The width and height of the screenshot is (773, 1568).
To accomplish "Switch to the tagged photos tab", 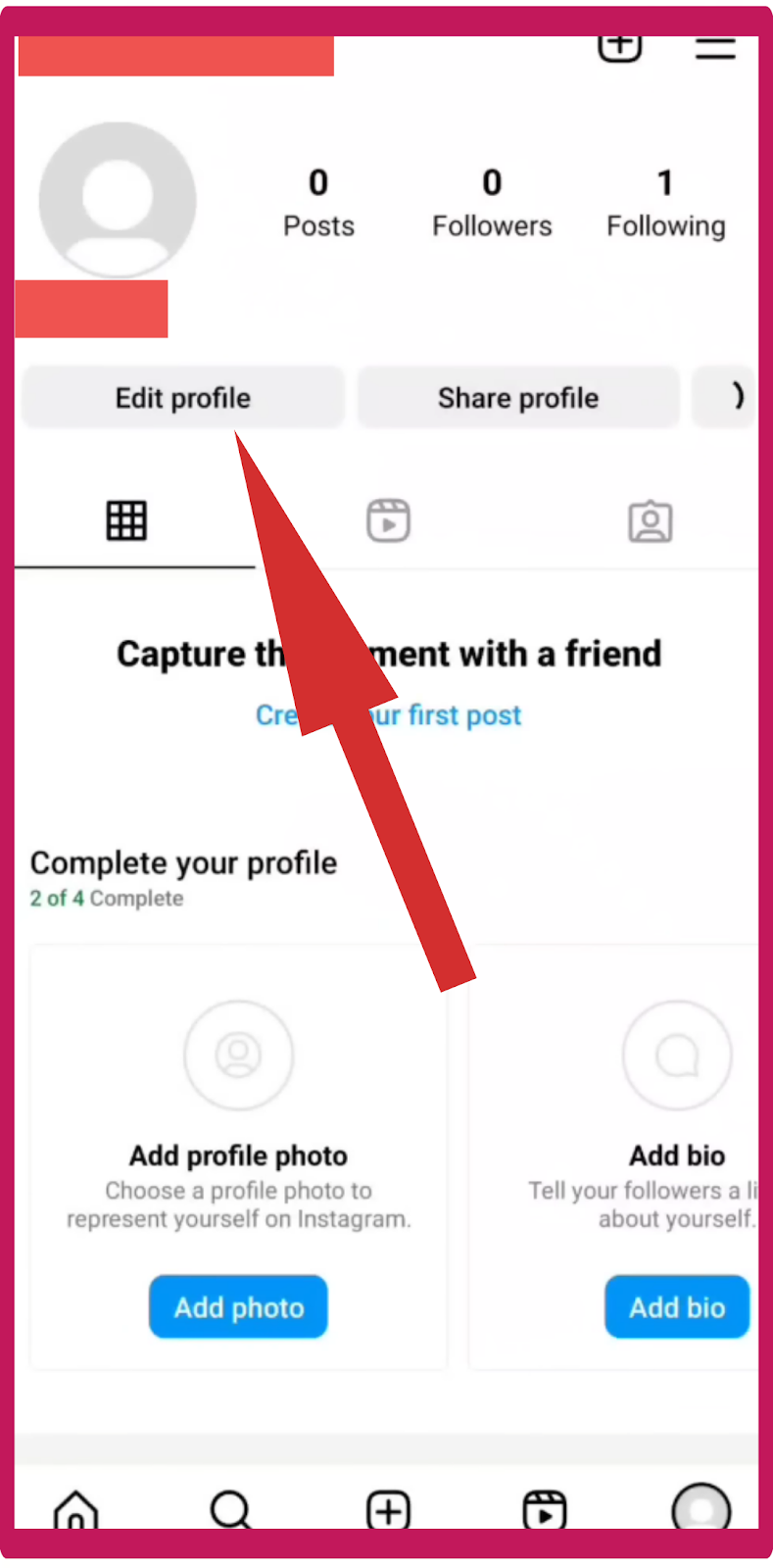I will pos(650,521).
